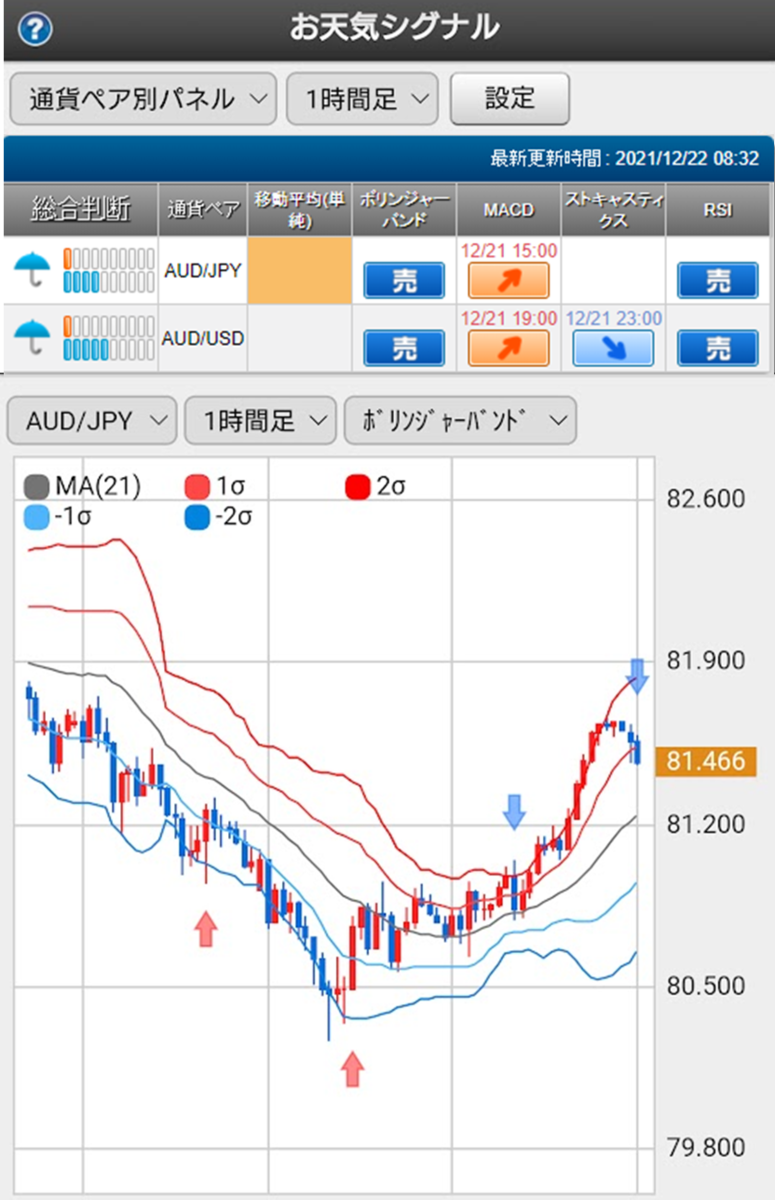Select the AUD/JPY RSI 売 signal

[x=718, y=281]
